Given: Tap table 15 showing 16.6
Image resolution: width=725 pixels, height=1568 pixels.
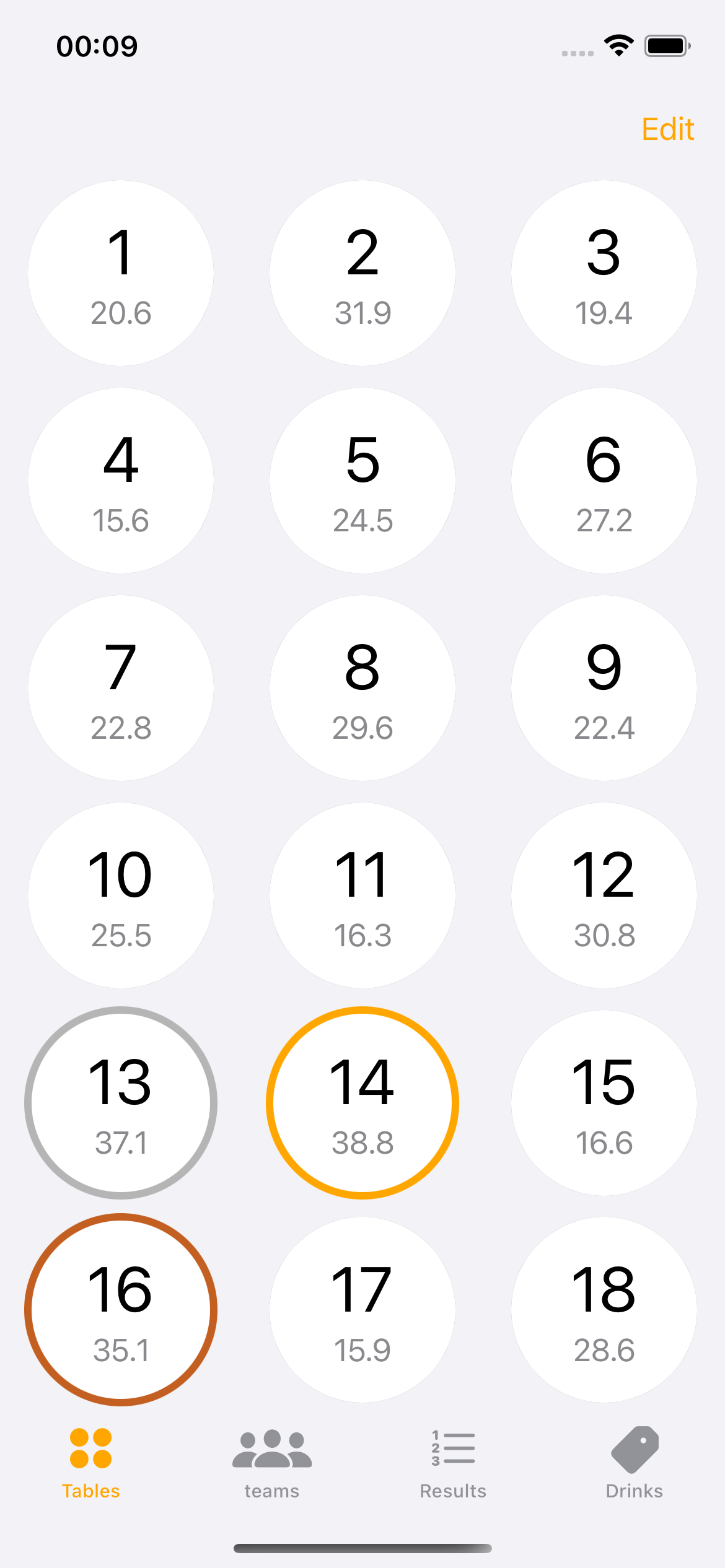Looking at the screenshot, I should (x=604, y=1103).
